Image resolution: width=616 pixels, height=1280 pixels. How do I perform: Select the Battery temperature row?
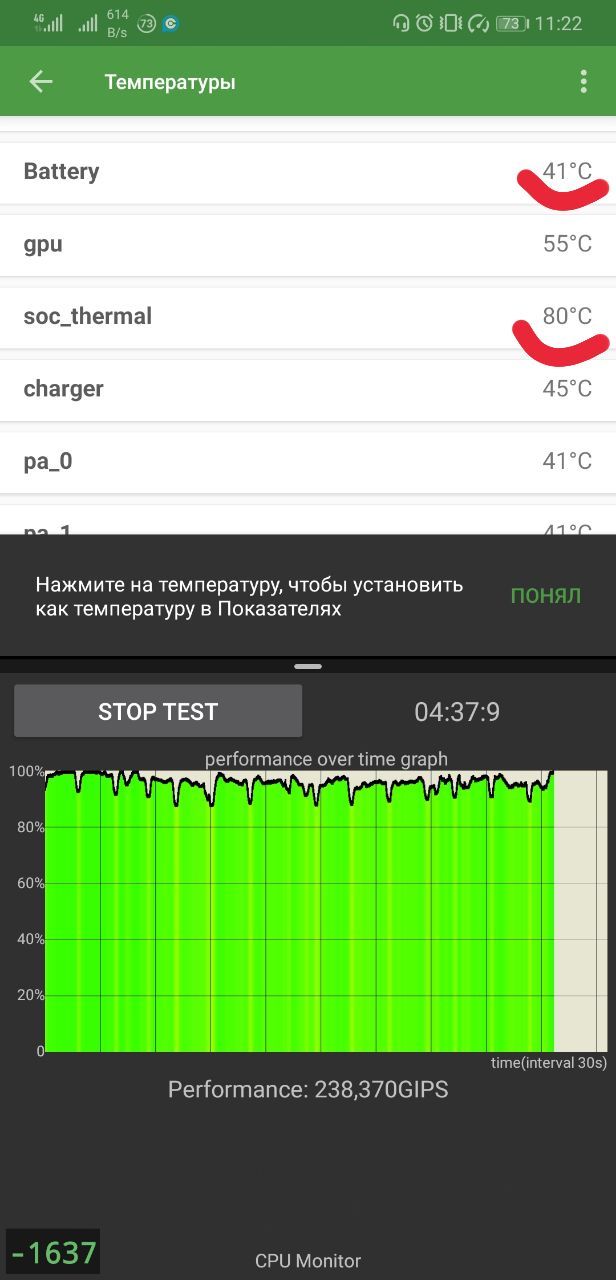pyautogui.click(x=308, y=172)
